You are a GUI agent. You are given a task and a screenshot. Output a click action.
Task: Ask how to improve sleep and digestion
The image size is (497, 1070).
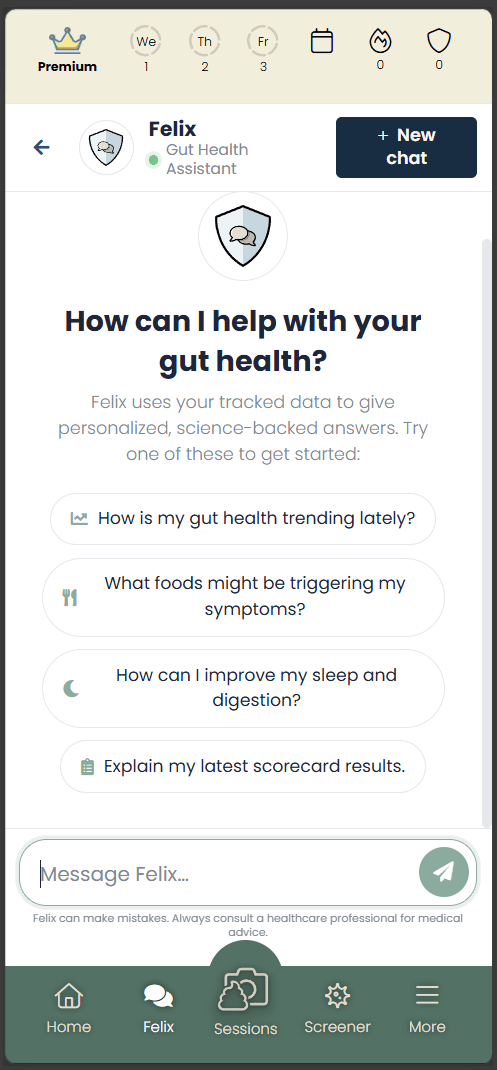243,689
